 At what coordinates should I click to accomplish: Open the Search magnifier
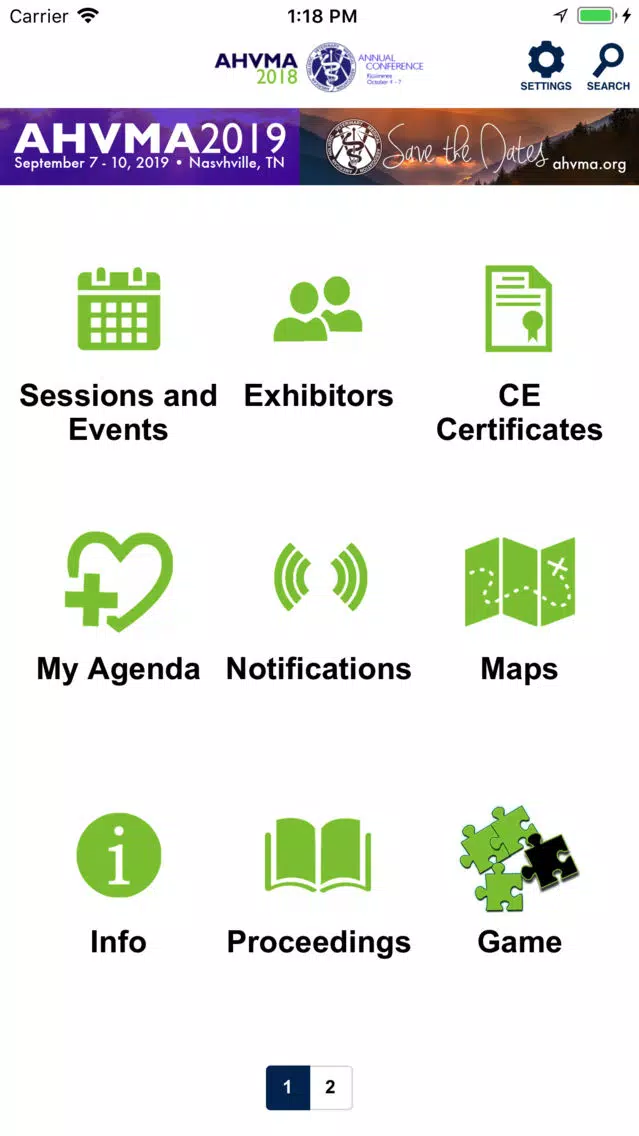608,67
